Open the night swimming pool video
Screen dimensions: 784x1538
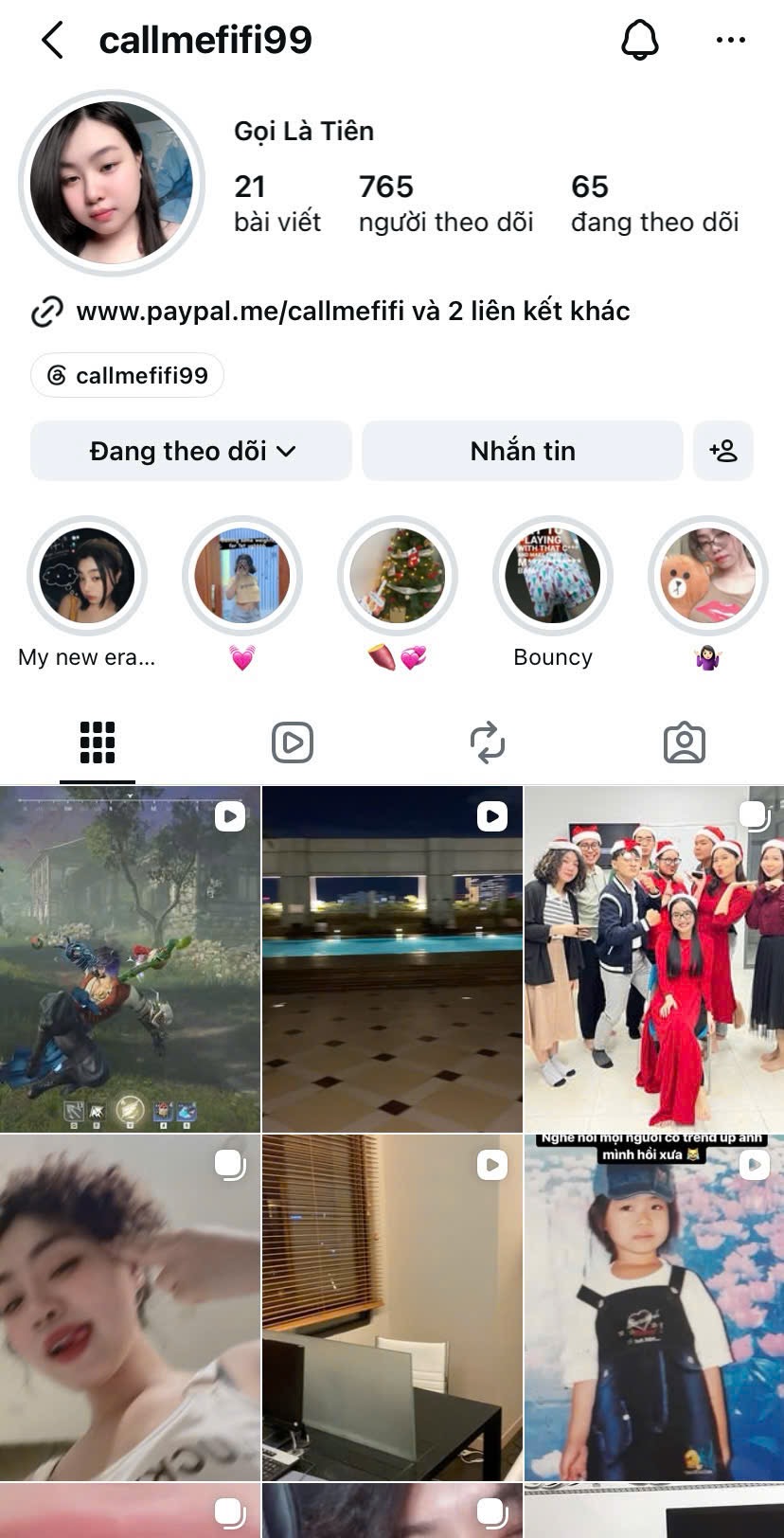pos(392,958)
